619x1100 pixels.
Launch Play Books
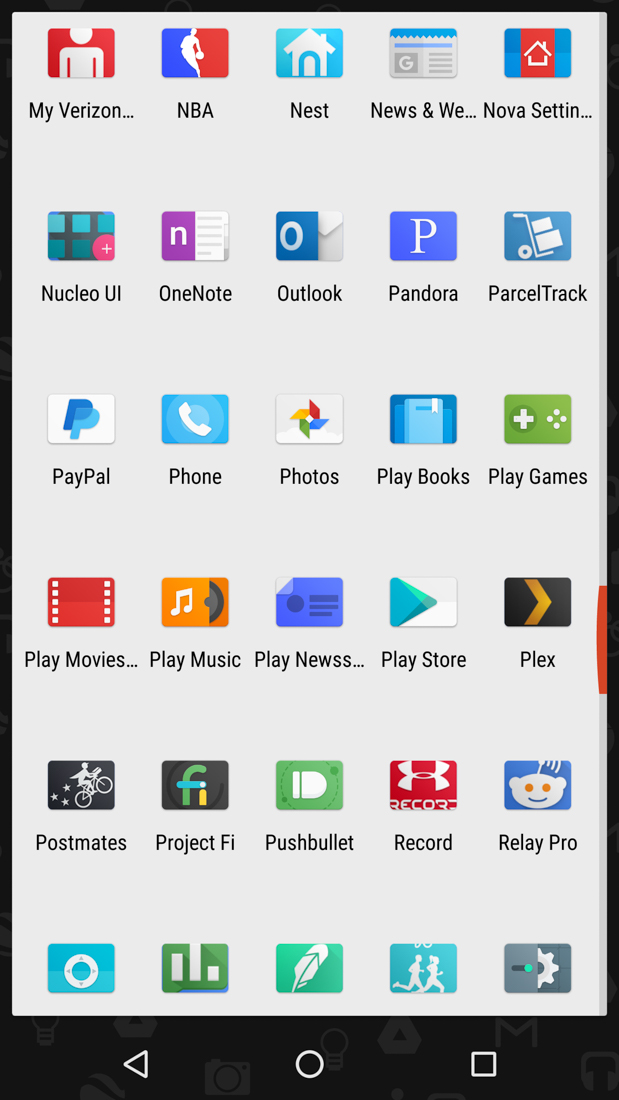(x=423, y=420)
